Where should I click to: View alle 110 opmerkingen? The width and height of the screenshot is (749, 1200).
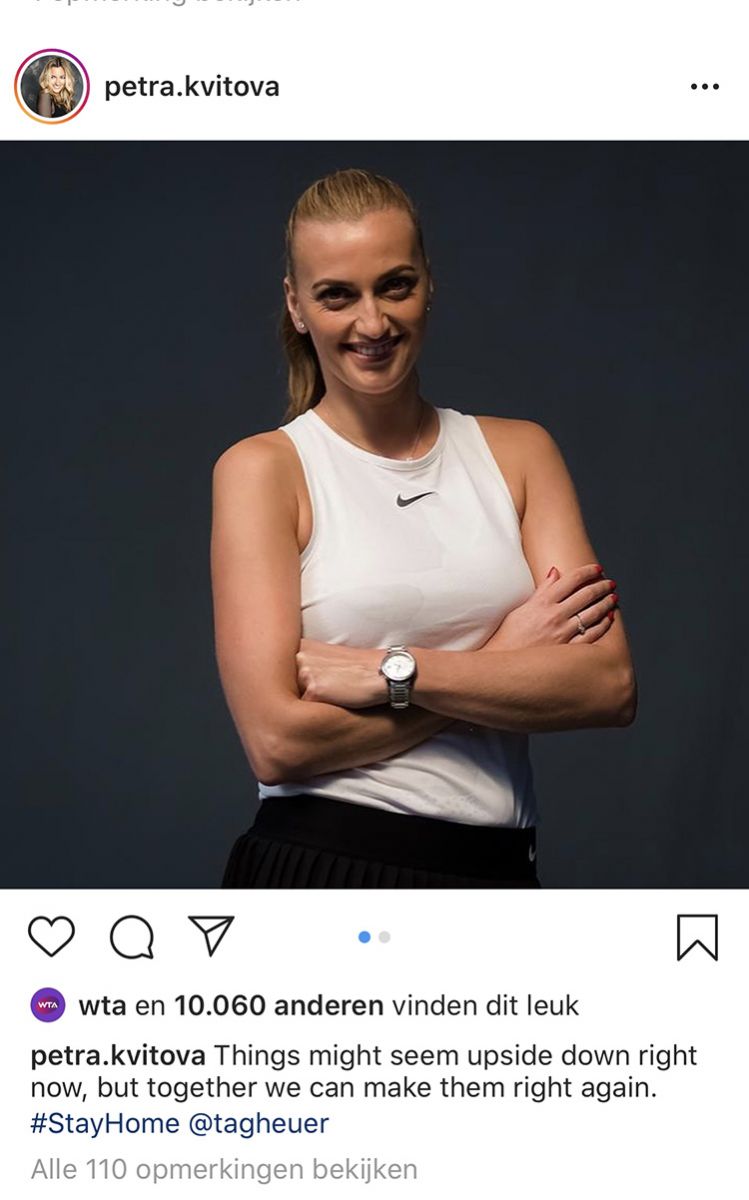click(224, 1168)
